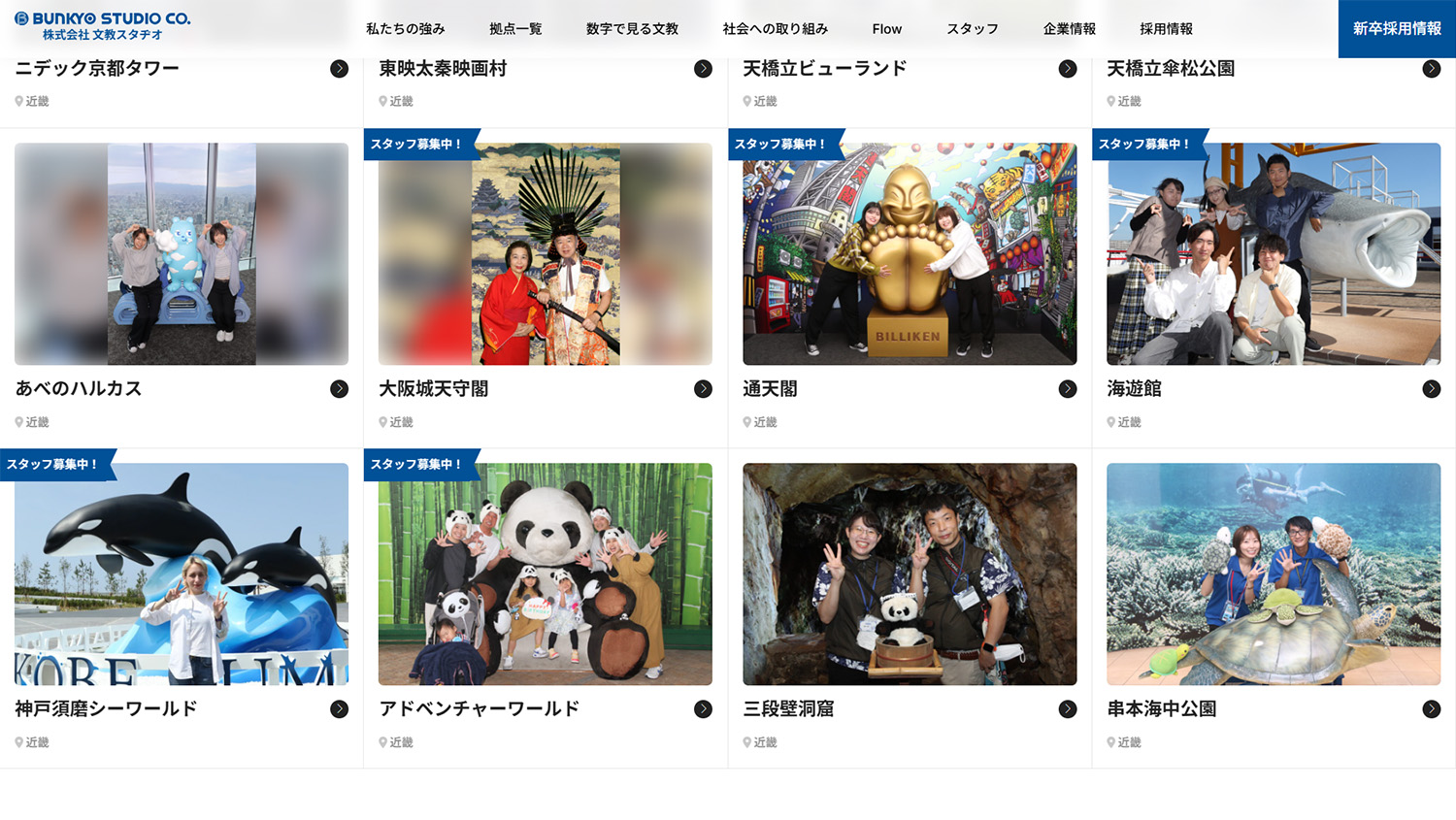View the 大阪城天守閣 studio card

pyautogui.click(x=545, y=254)
